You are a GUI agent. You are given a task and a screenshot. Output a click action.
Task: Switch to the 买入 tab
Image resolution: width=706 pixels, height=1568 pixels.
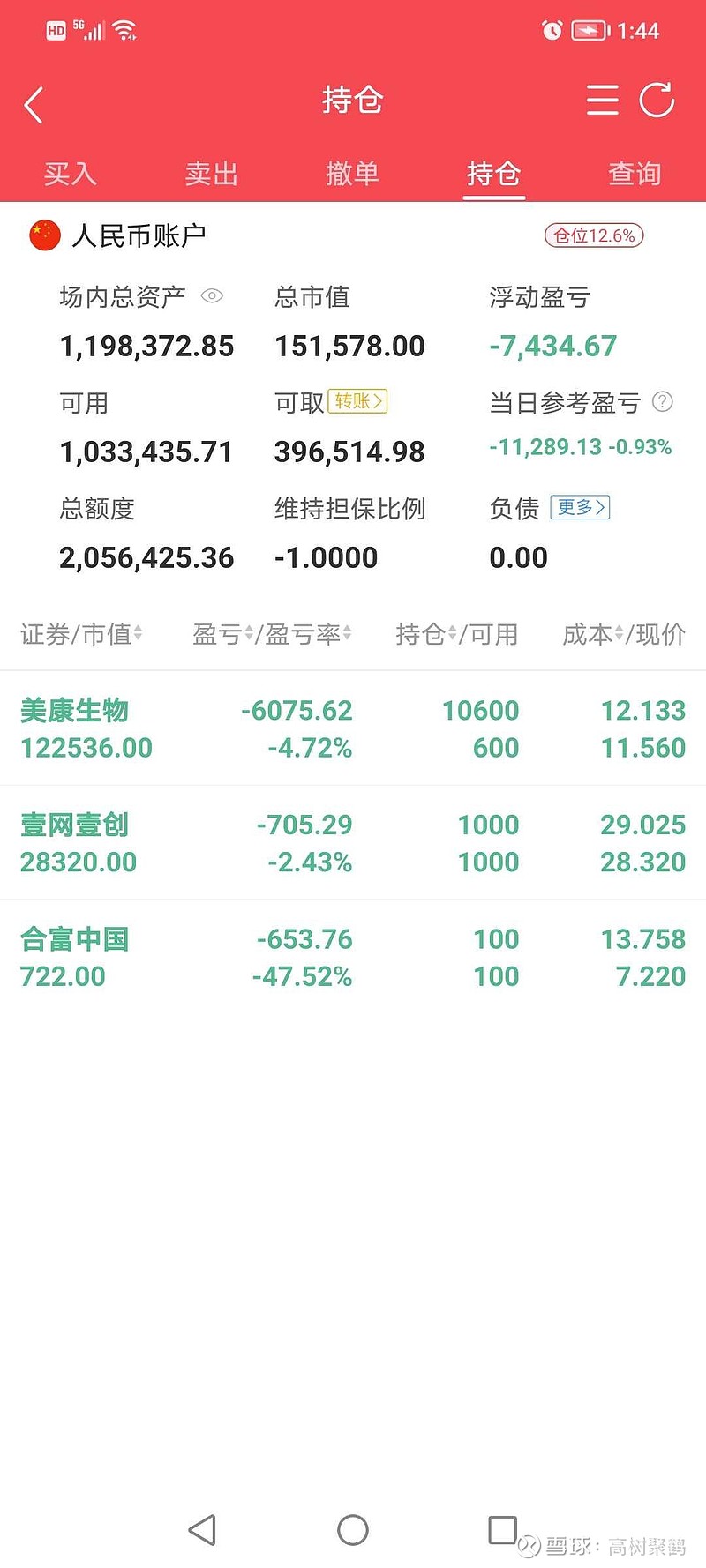tap(70, 174)
